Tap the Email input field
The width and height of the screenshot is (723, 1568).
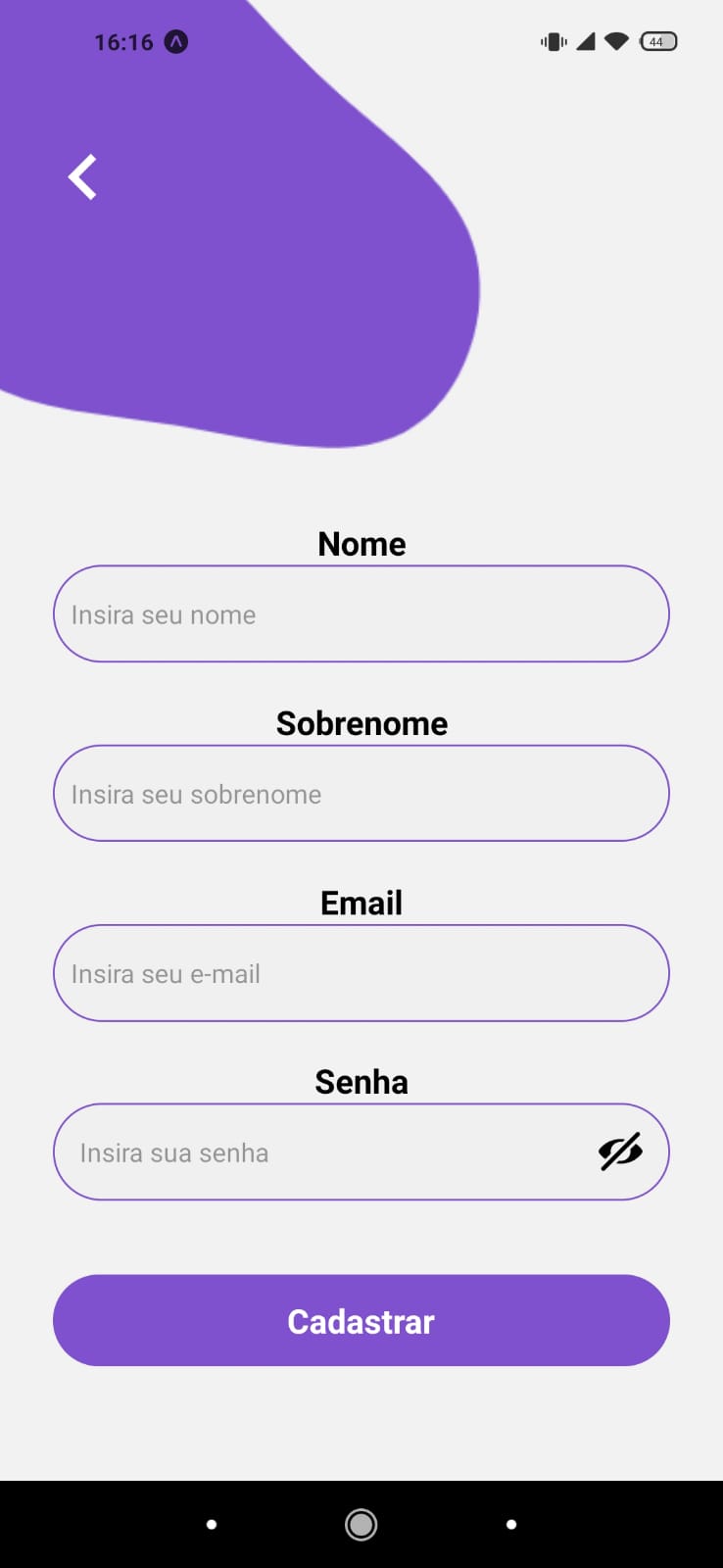click(361, 973)
